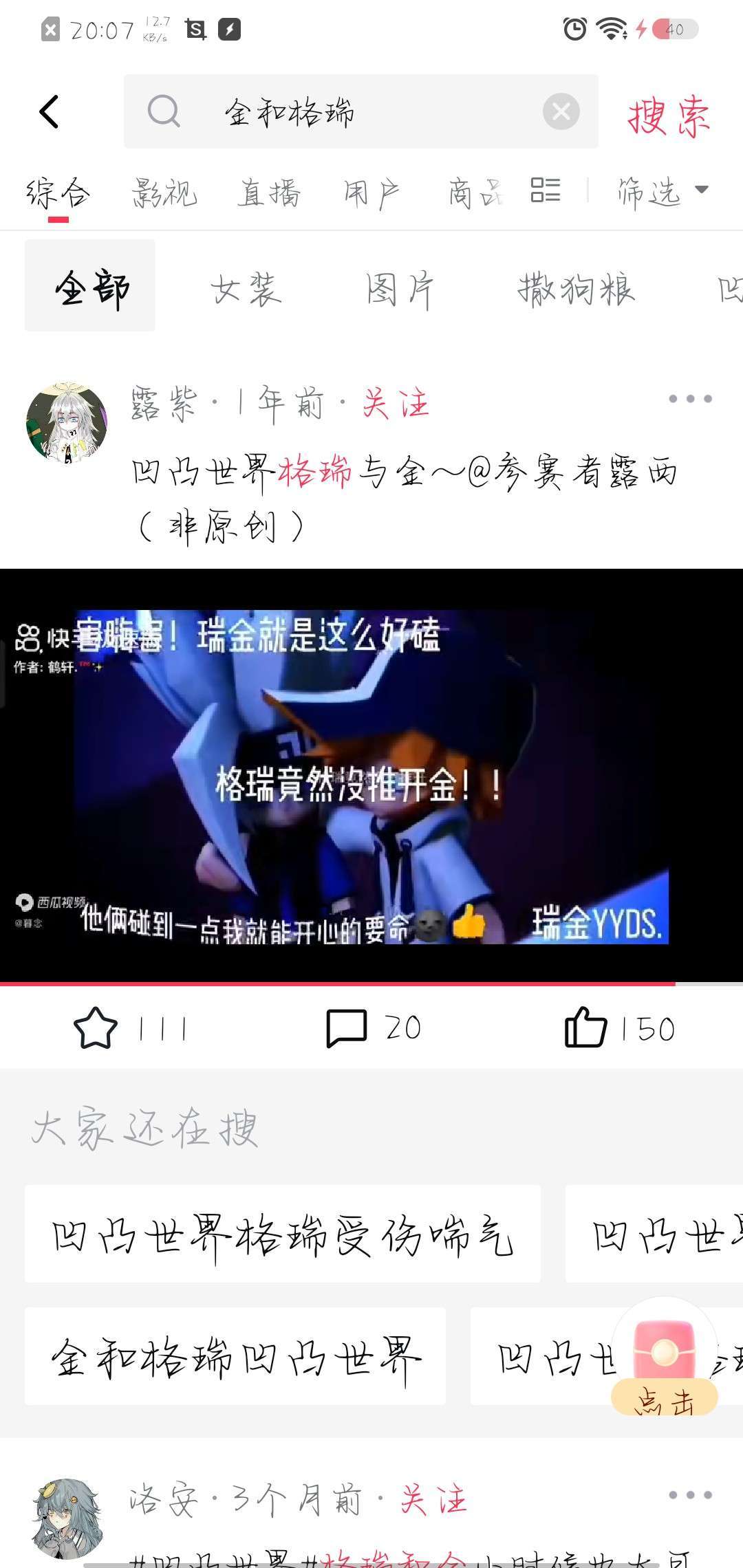Favorite 露紫's video with star icon
The image size is (743, 1568).
pos(96,1027)
